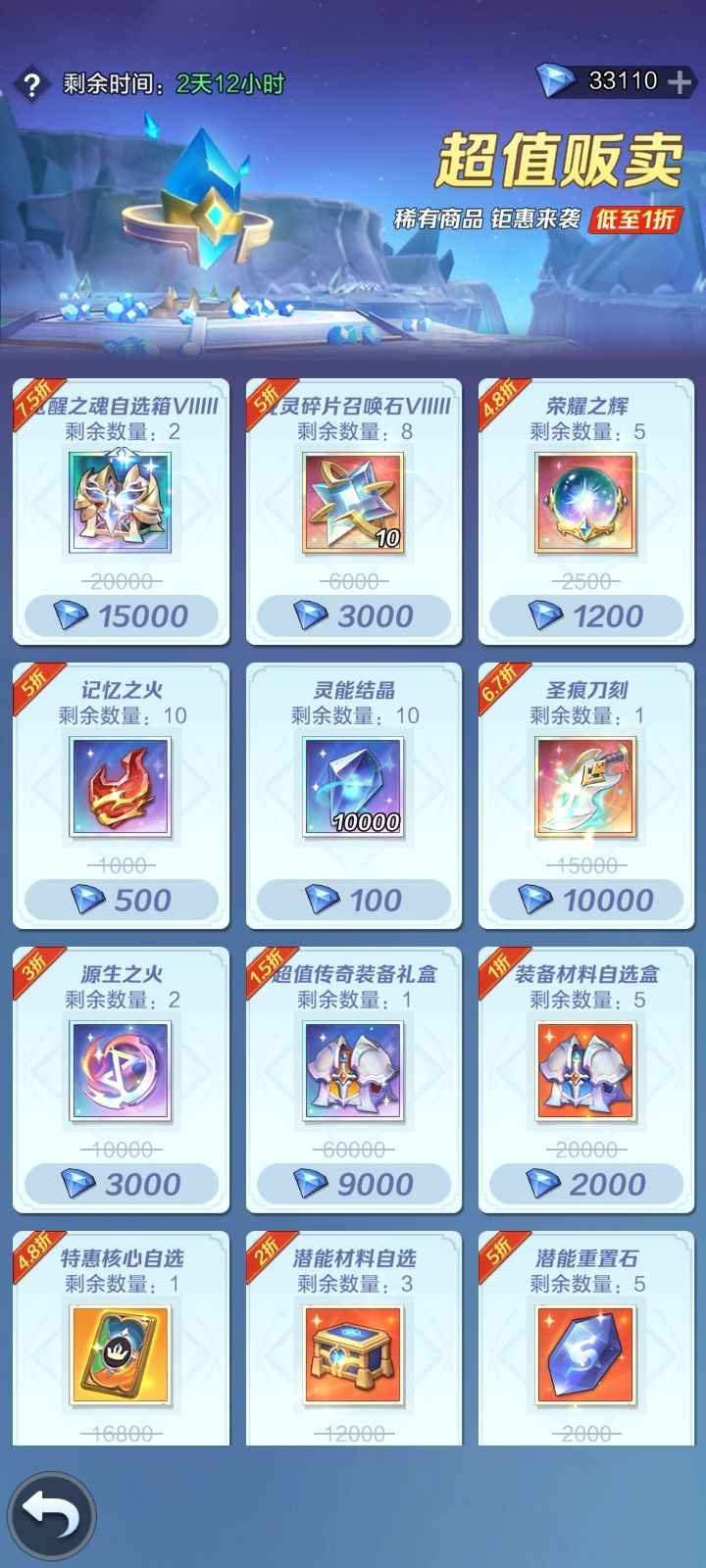
Task: Tap the plus to add diamonds
Action: pyautogui.click(x=680, y=82)
